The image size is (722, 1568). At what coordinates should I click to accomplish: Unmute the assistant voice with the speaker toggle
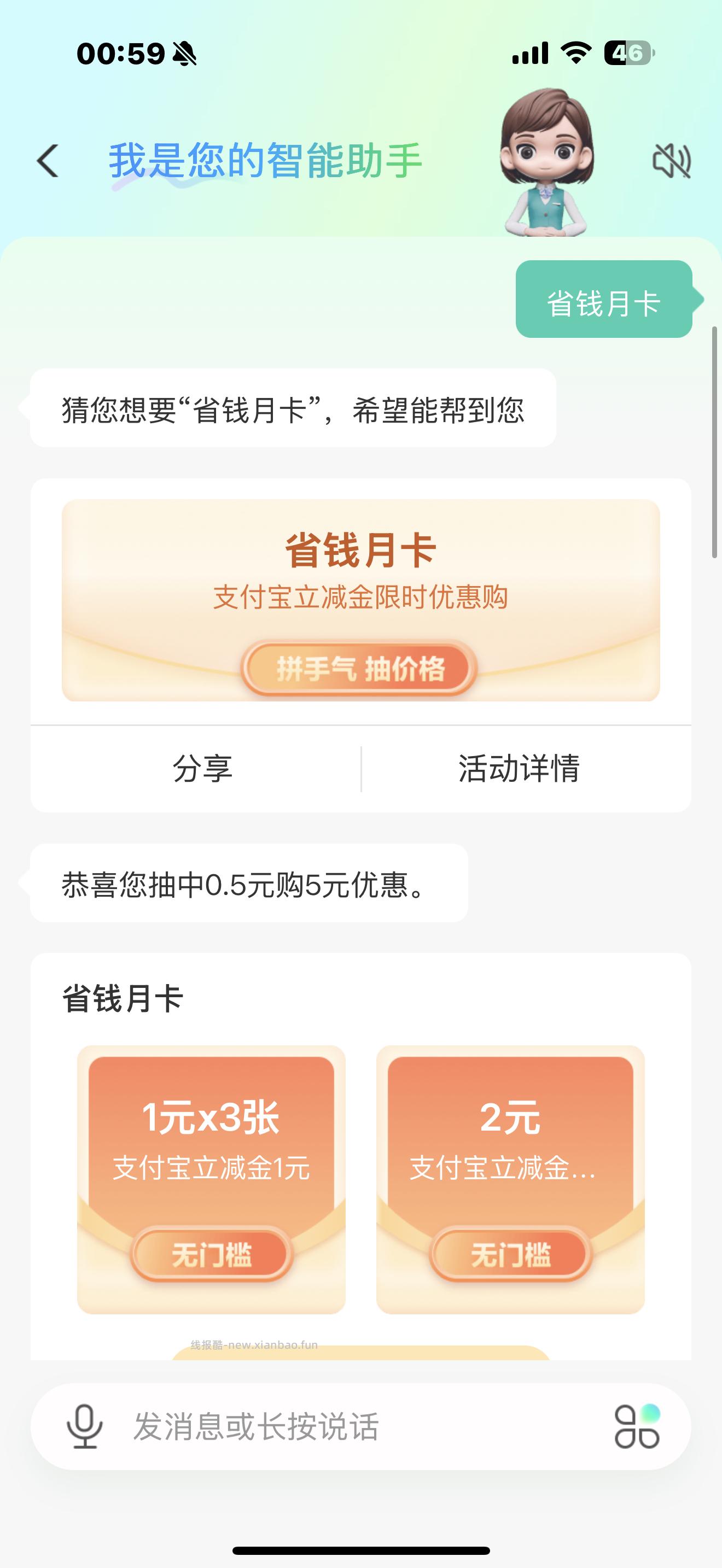pos(671,161)
